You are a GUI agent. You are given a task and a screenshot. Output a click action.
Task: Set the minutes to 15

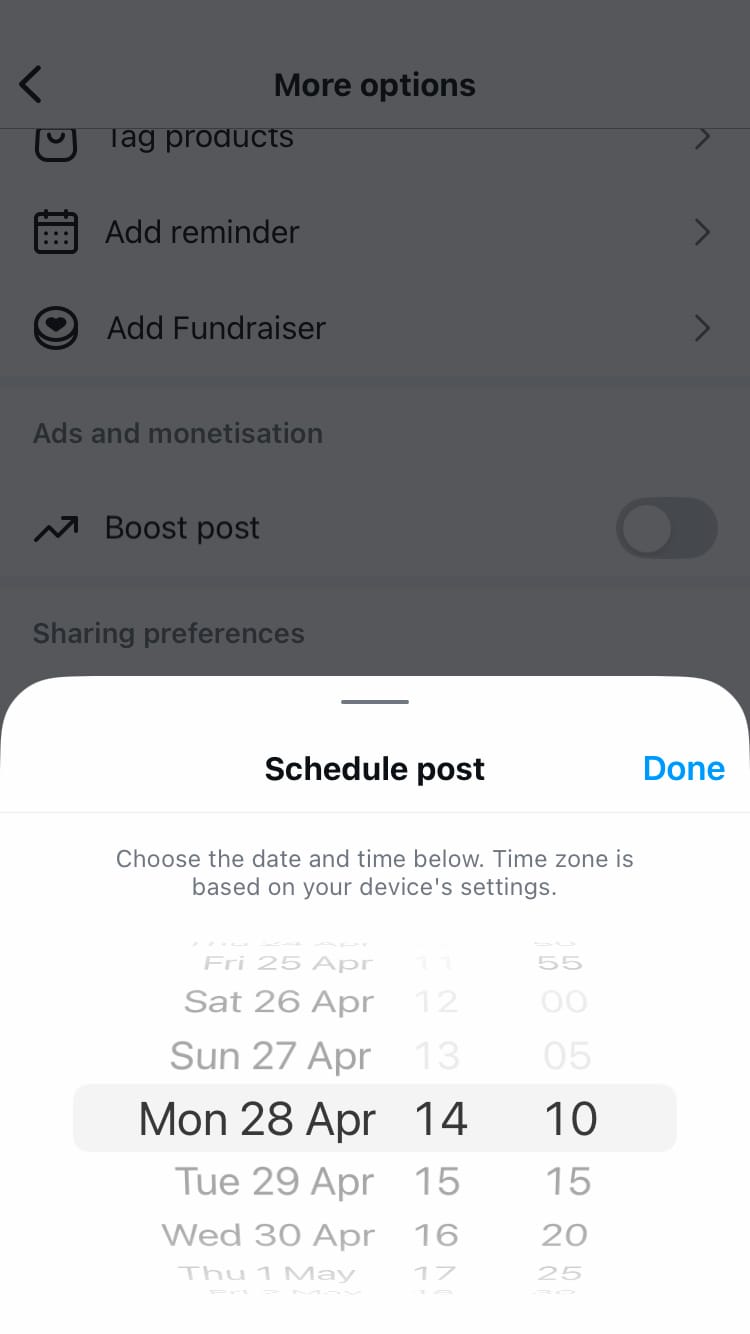(x=568, y=1181)
